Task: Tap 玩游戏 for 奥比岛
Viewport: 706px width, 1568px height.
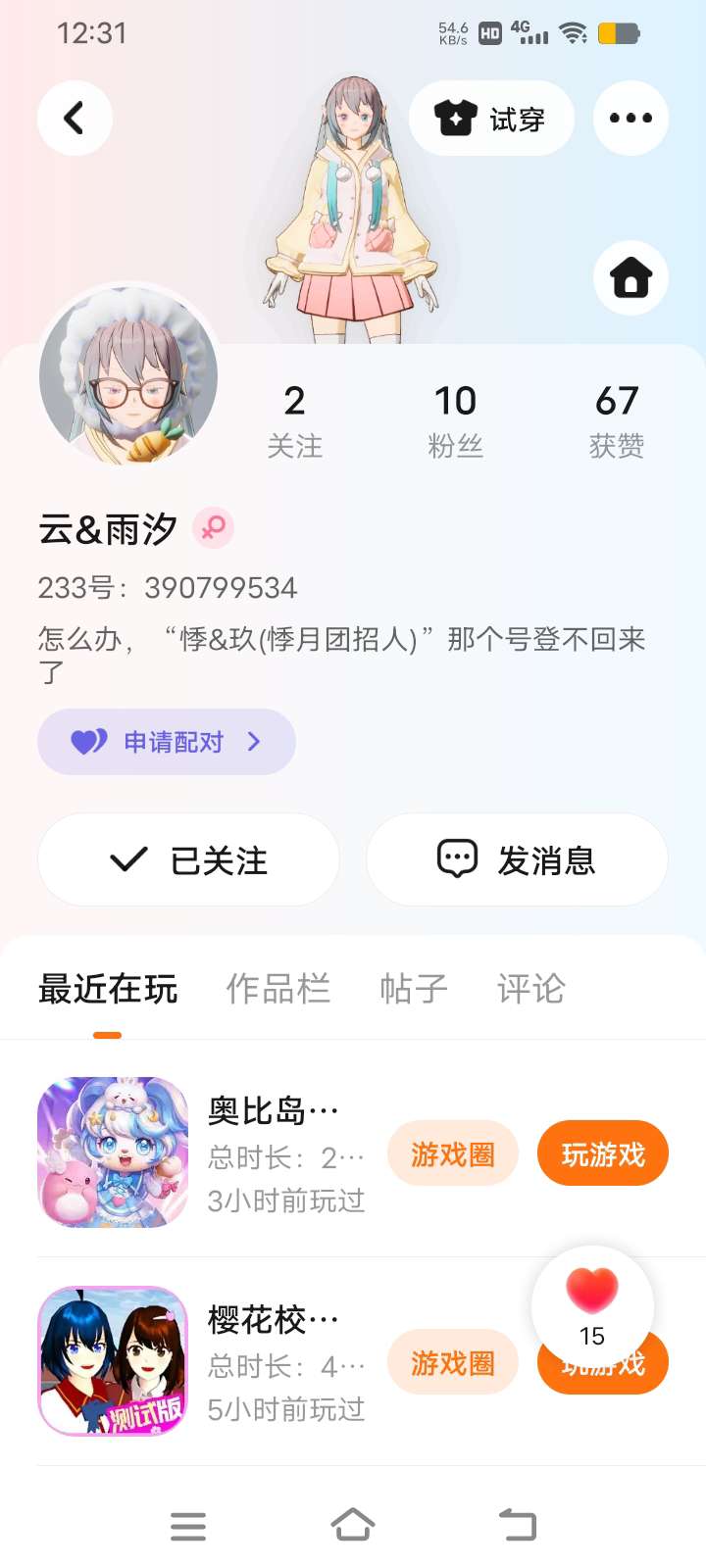Action: 602,1154
